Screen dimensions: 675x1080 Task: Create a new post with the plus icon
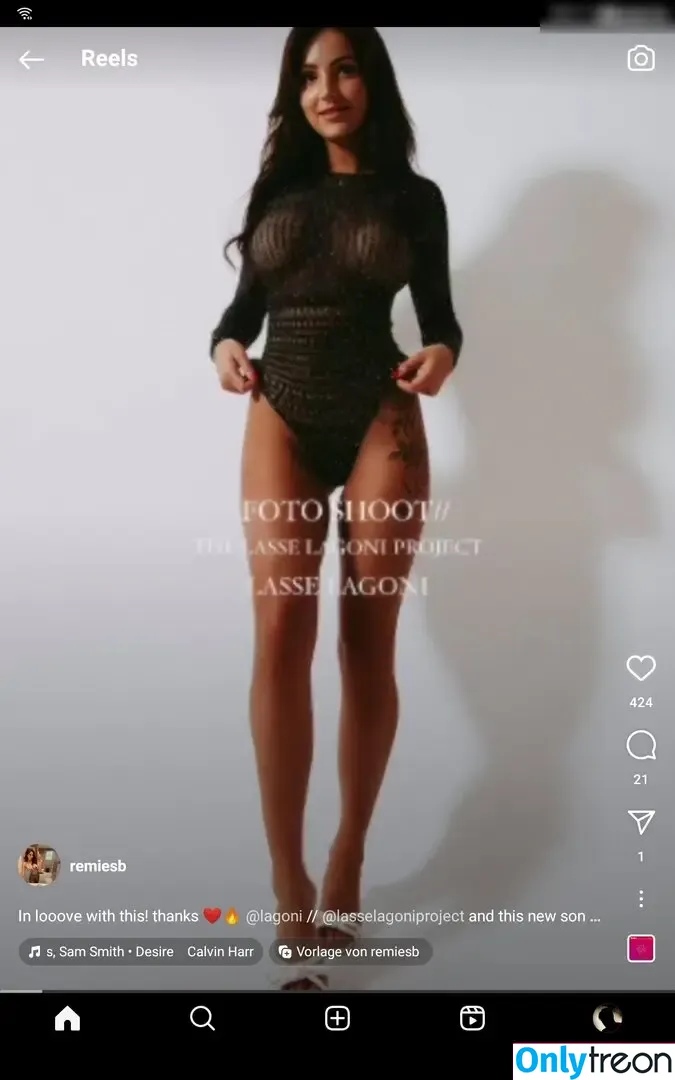[x=337, y=1018]
